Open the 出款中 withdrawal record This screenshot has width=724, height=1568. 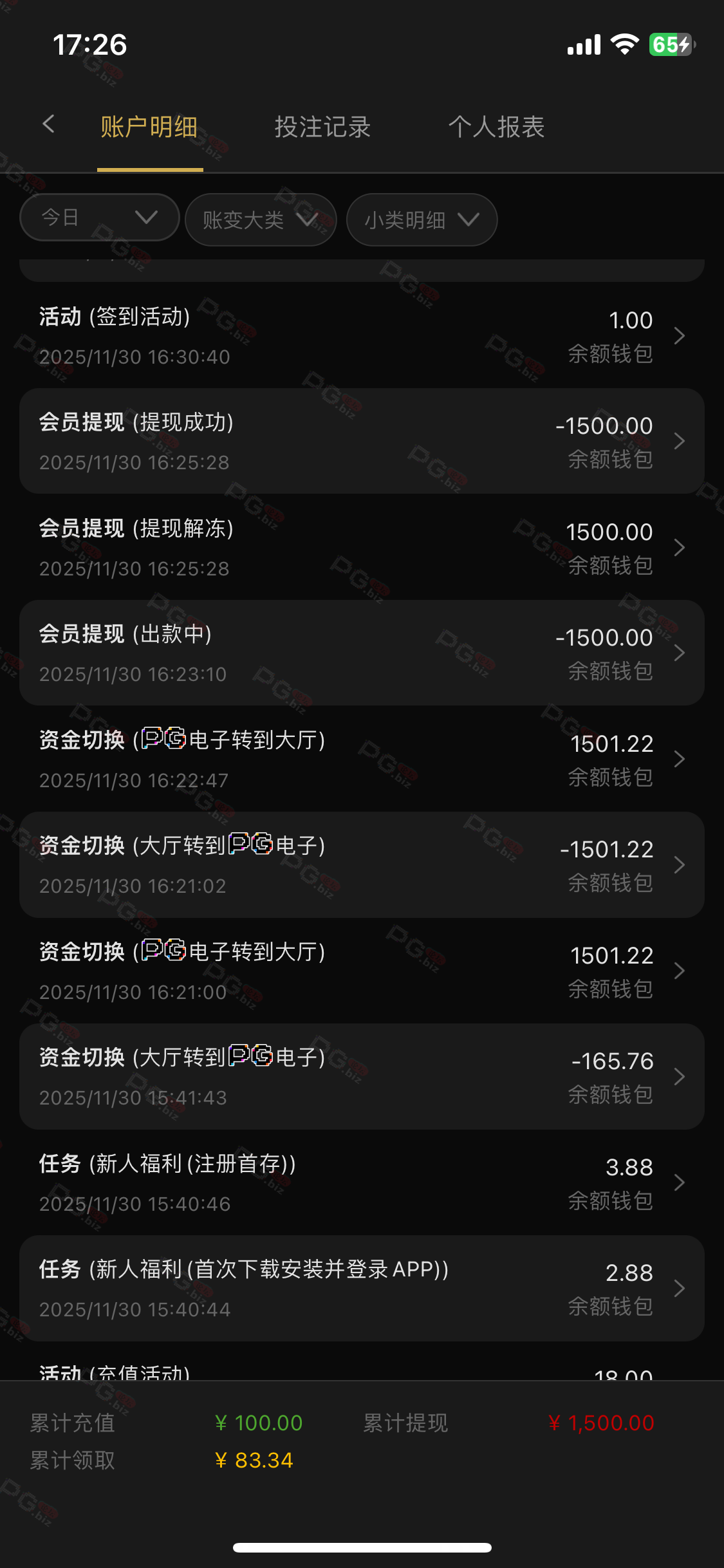362,653
